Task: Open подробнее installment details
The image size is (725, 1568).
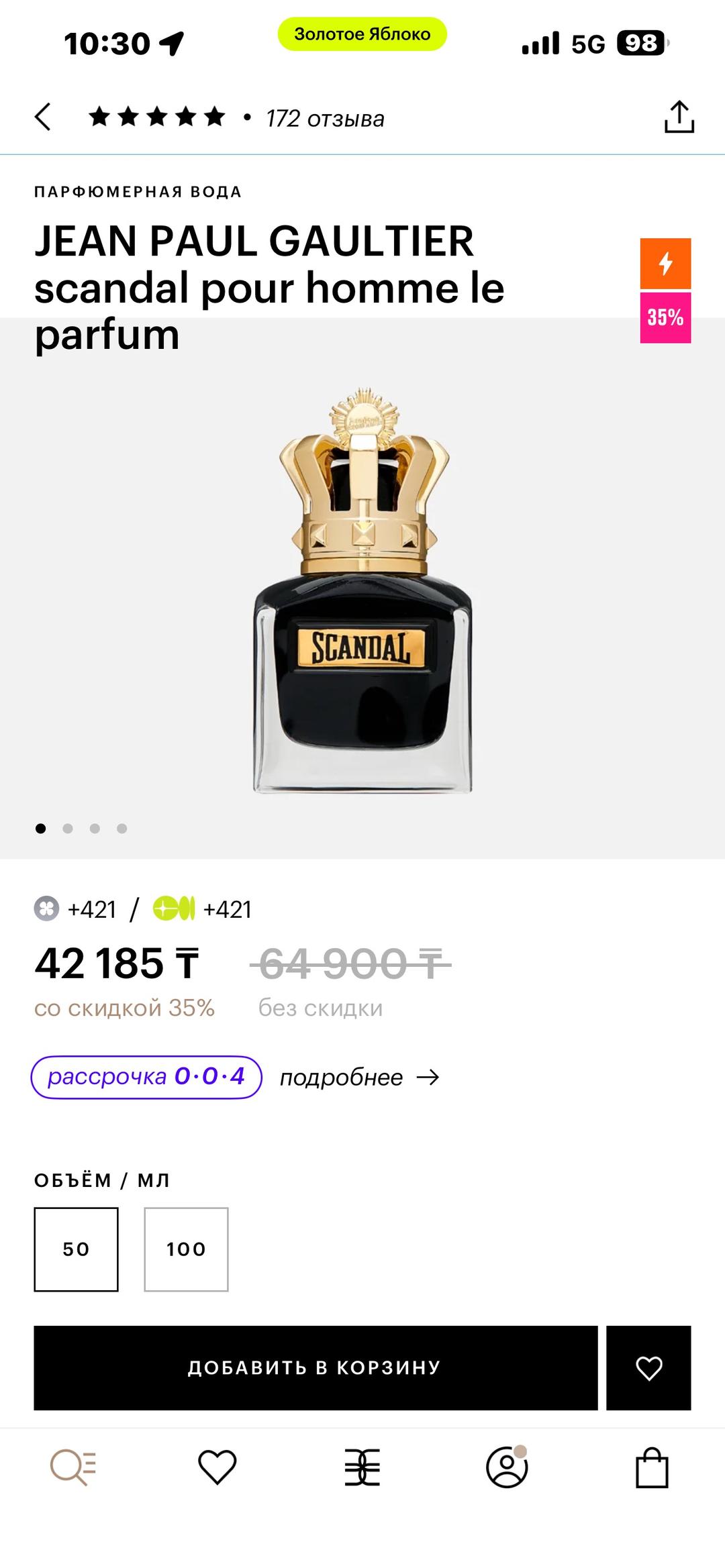Action: 359,1078
